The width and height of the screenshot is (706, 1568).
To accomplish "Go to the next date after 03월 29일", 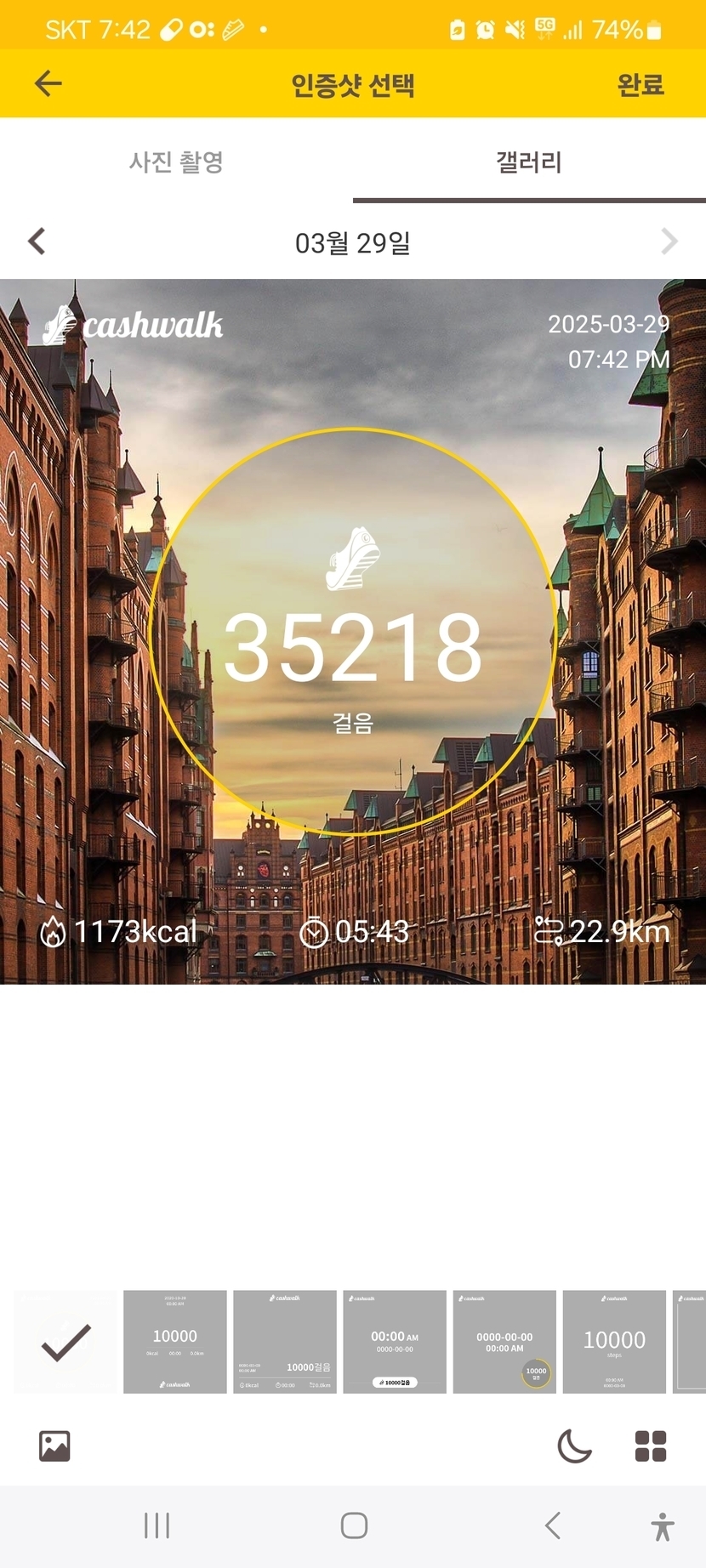I will tap(669, 241).
